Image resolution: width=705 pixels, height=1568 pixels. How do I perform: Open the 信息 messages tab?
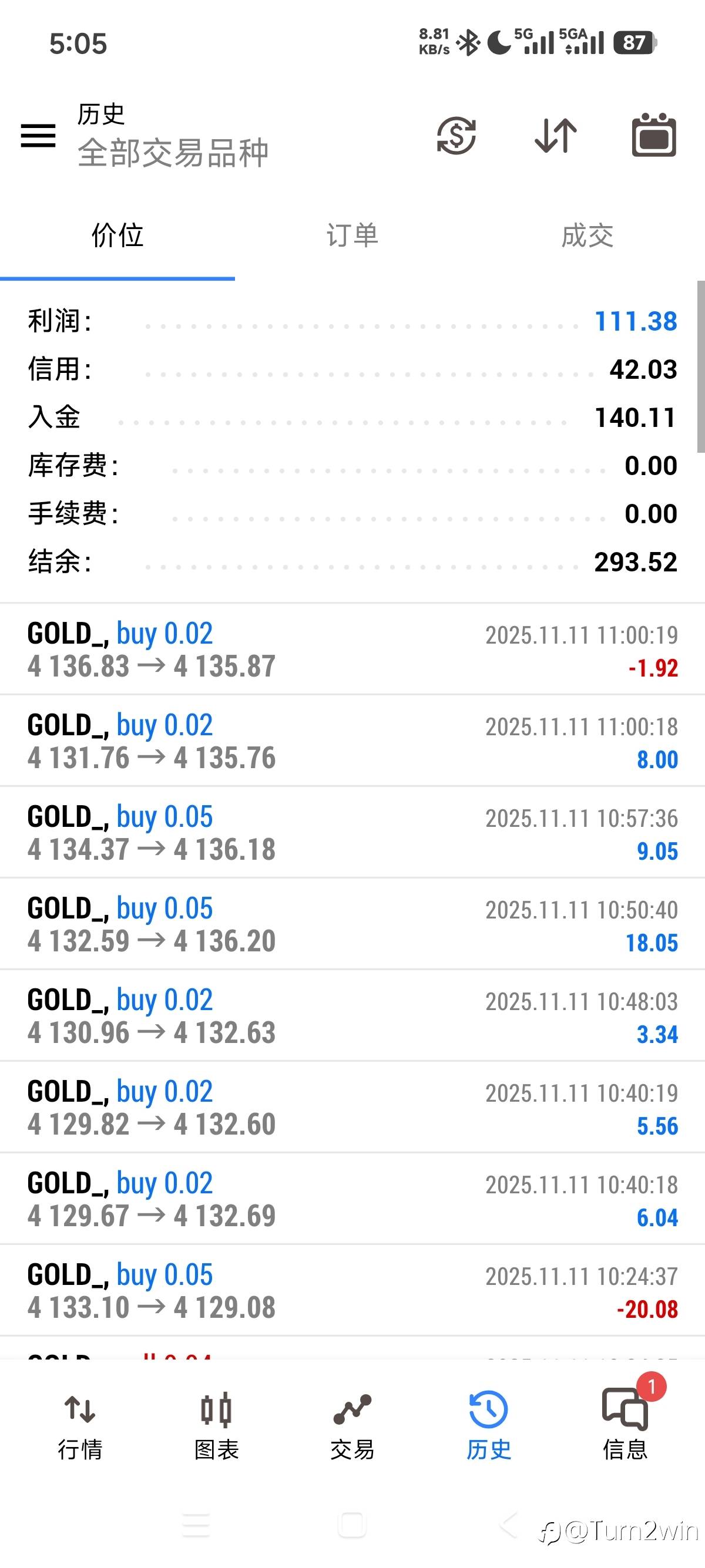point(625,1425)
